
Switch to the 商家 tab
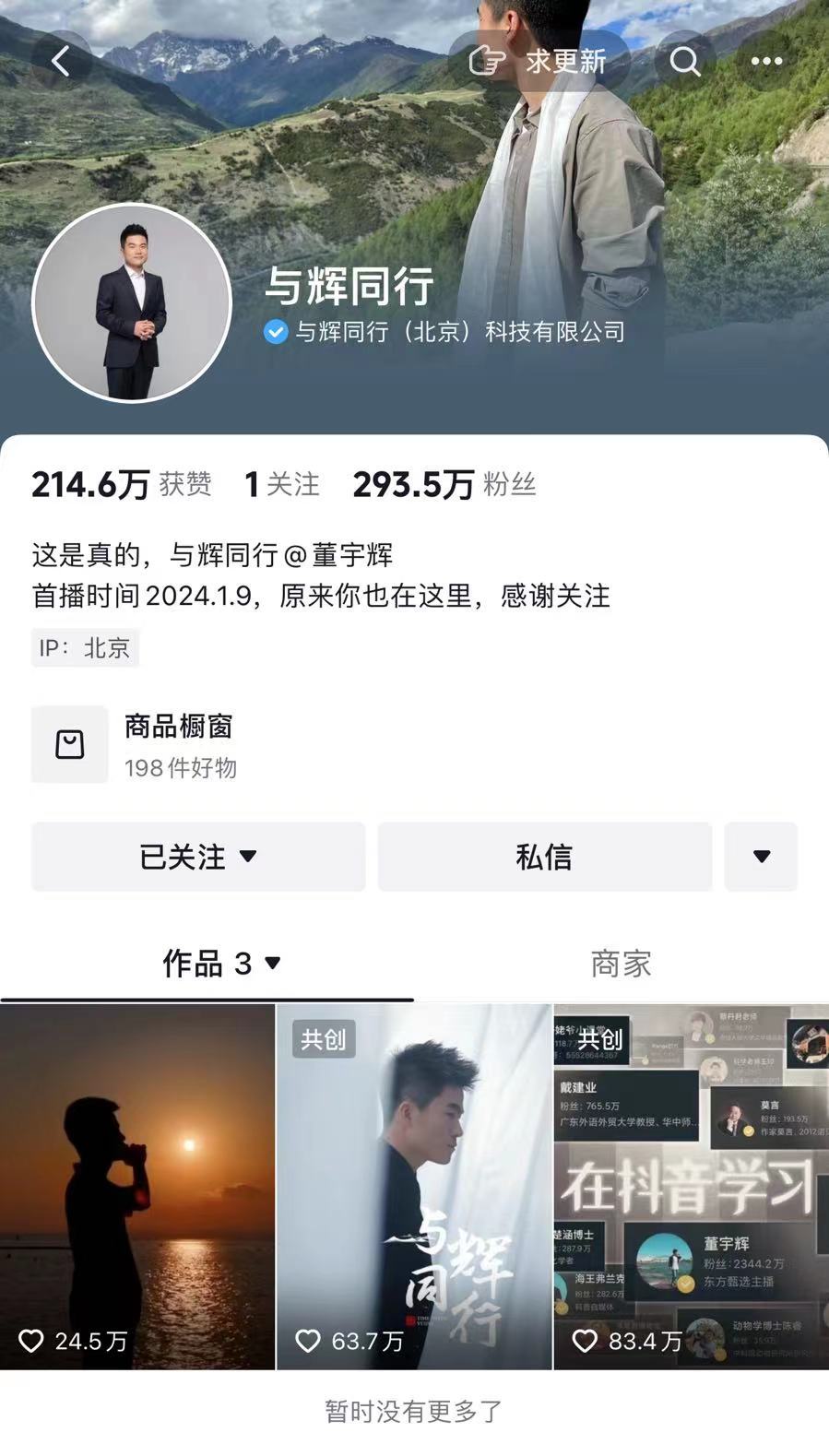[x=621, y=964]
